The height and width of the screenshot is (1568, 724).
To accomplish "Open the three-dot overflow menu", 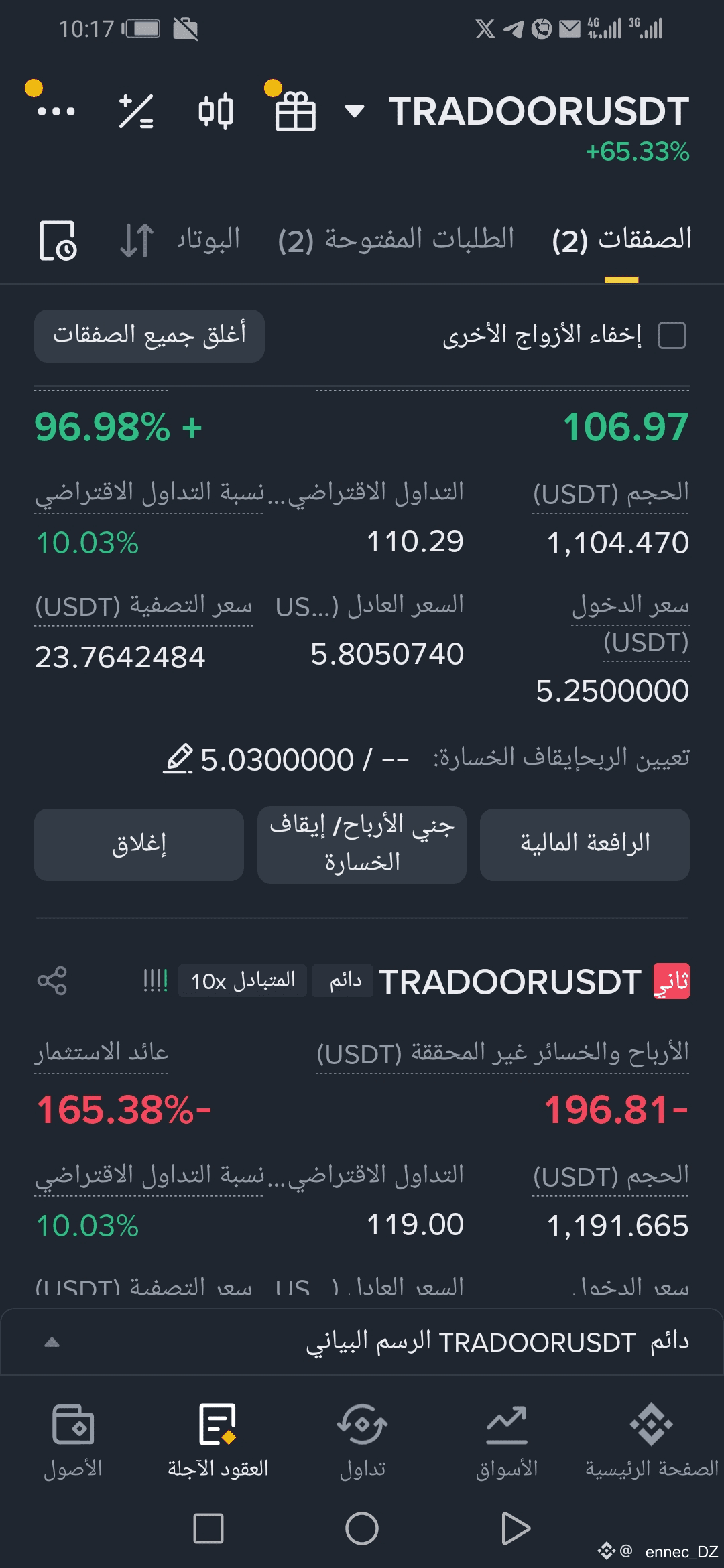I will (56, 111).
